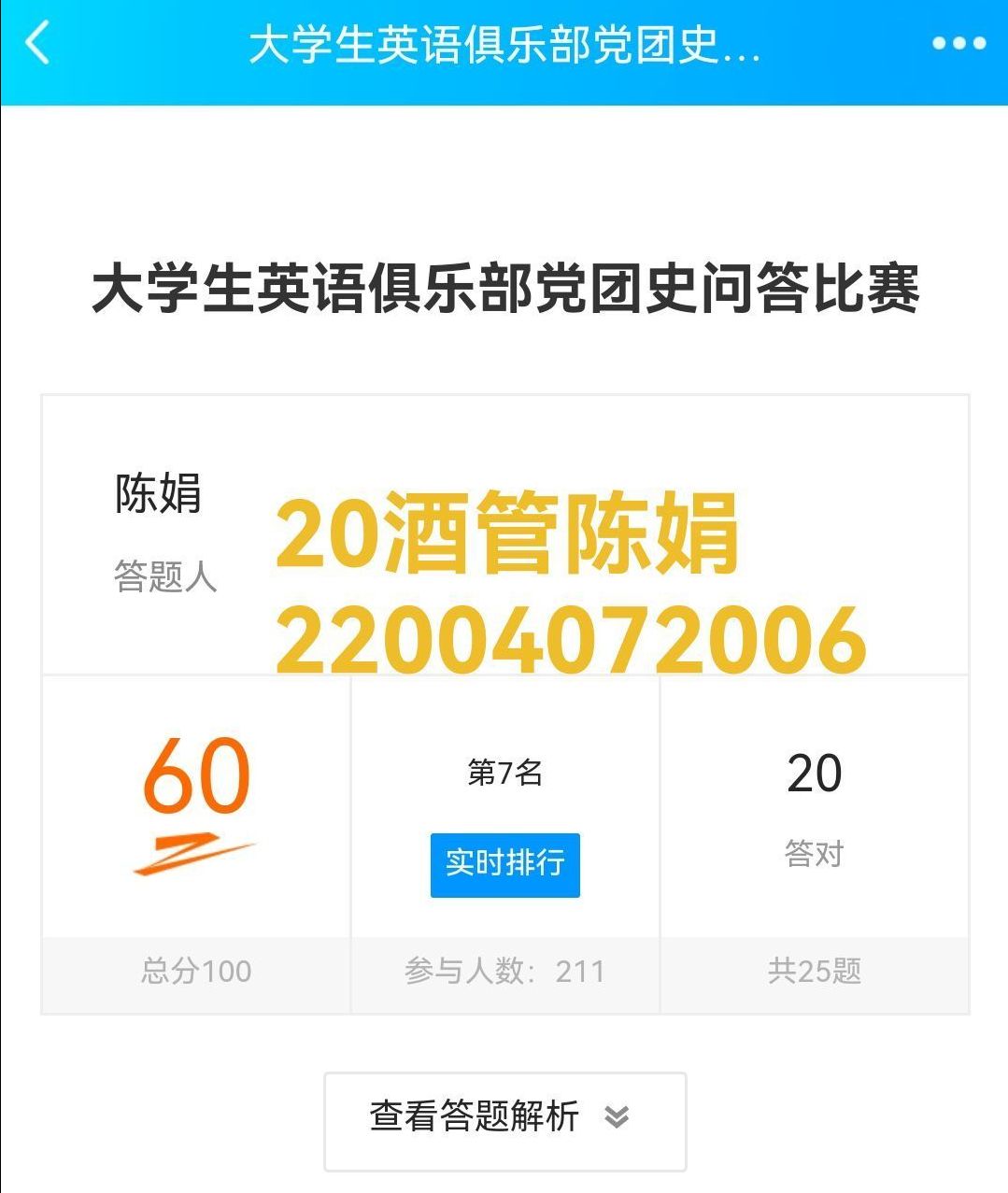
Task: Go back using the top-left arrow
Action: (x=37, y=43)
